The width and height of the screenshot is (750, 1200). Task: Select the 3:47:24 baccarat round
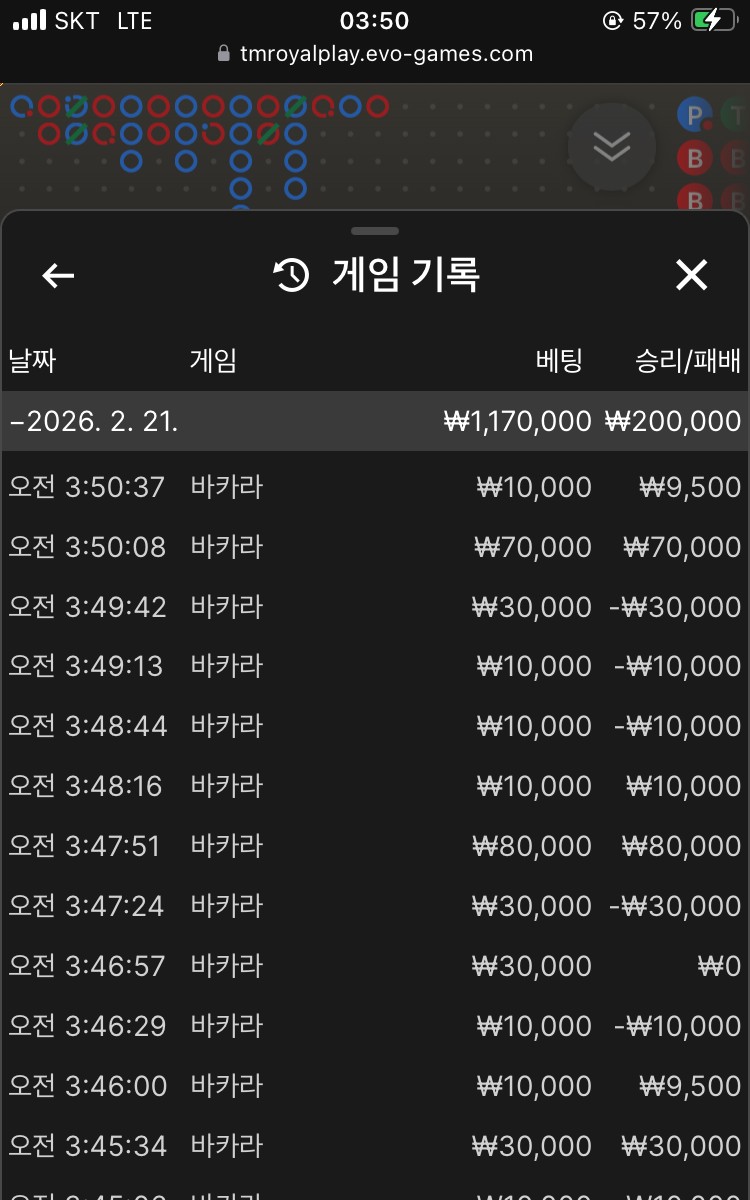click(374, 906)
